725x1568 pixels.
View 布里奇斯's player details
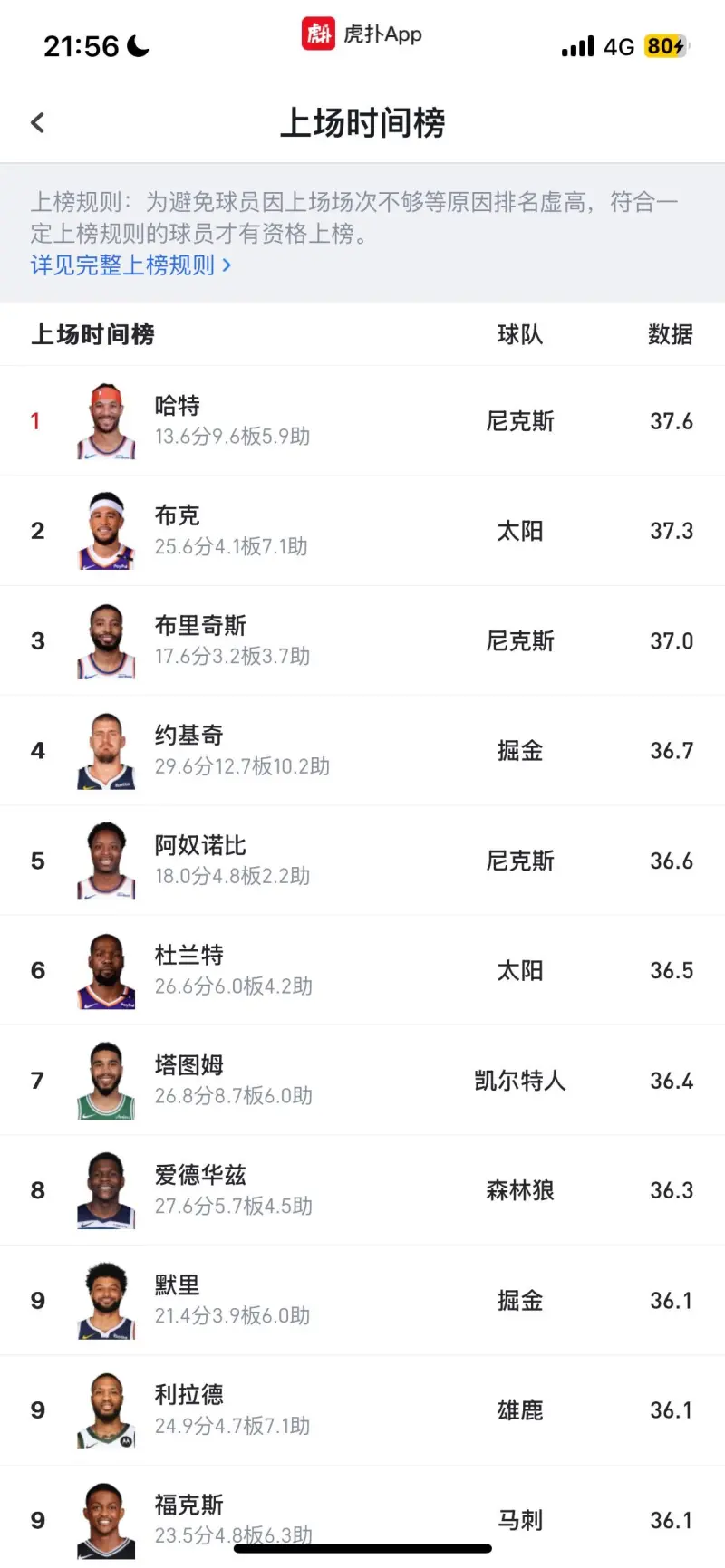pos(362,640)
